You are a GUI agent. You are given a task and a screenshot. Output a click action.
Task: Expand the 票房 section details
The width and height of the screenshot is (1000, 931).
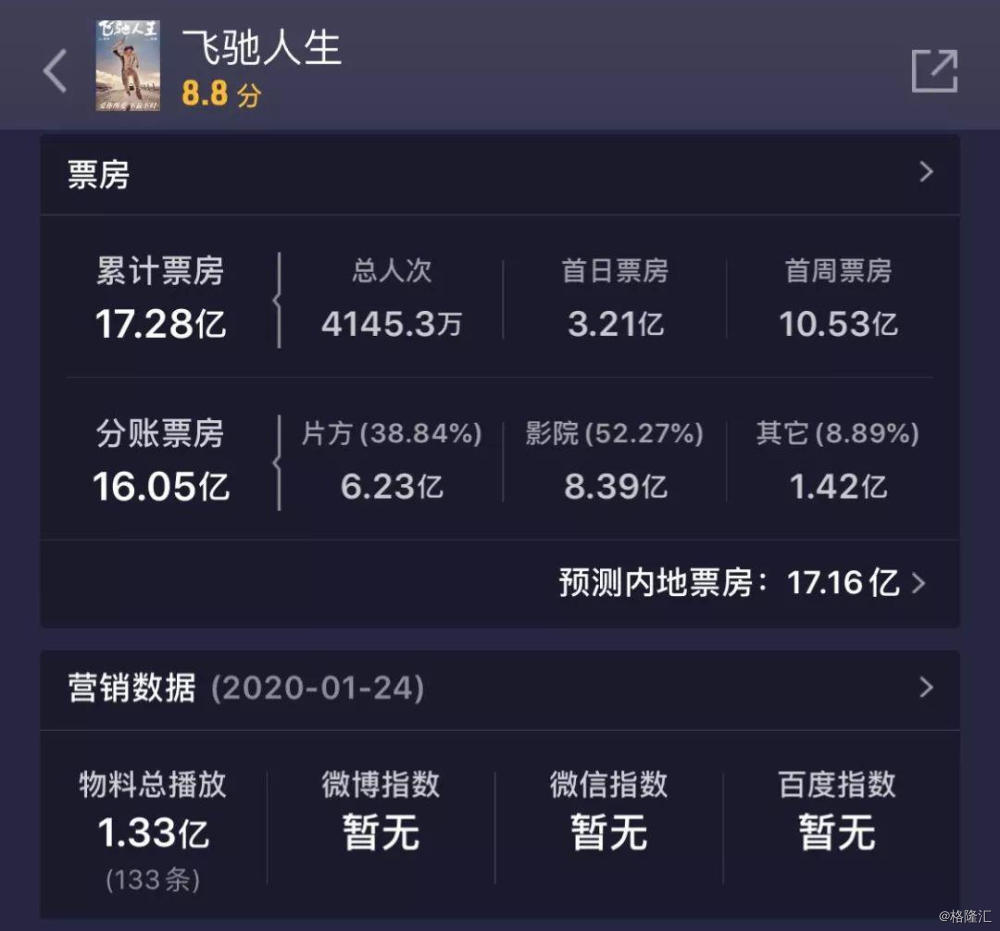coord(925,173)
